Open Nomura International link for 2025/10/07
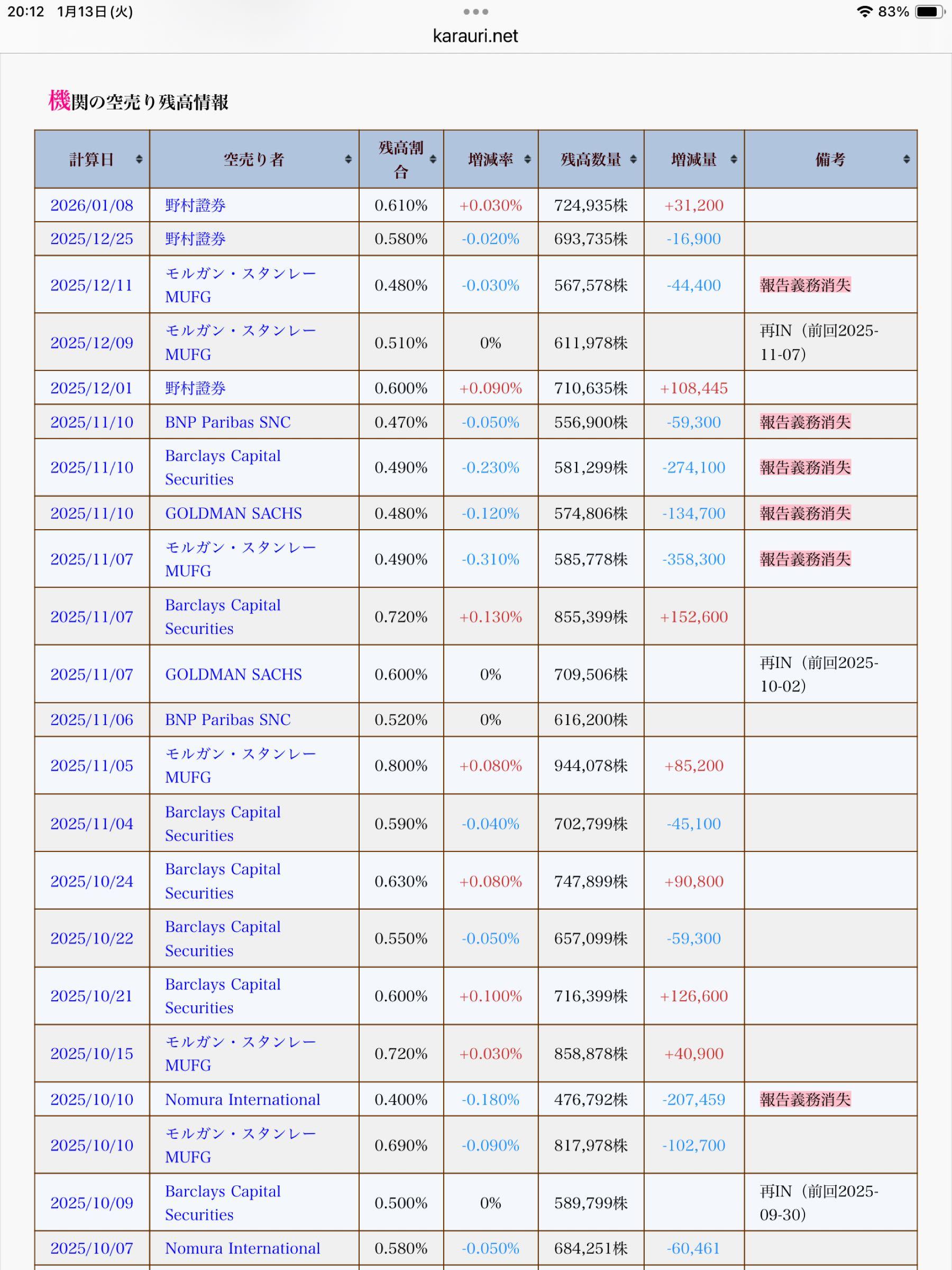The height and width of the screenshot is (1270, 952). point(242,1248)
